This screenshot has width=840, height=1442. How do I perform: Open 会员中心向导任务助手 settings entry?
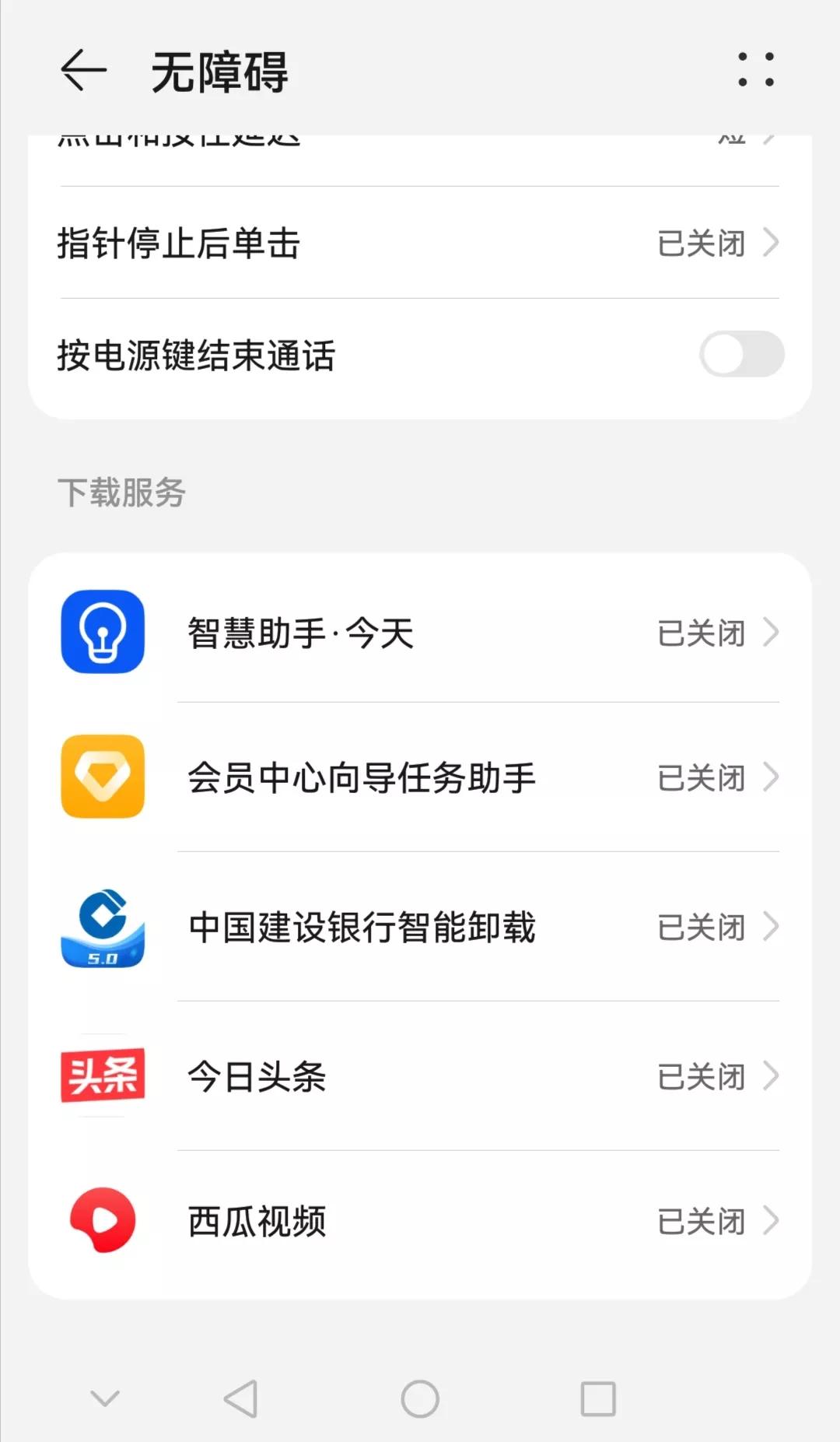[771, 777]
